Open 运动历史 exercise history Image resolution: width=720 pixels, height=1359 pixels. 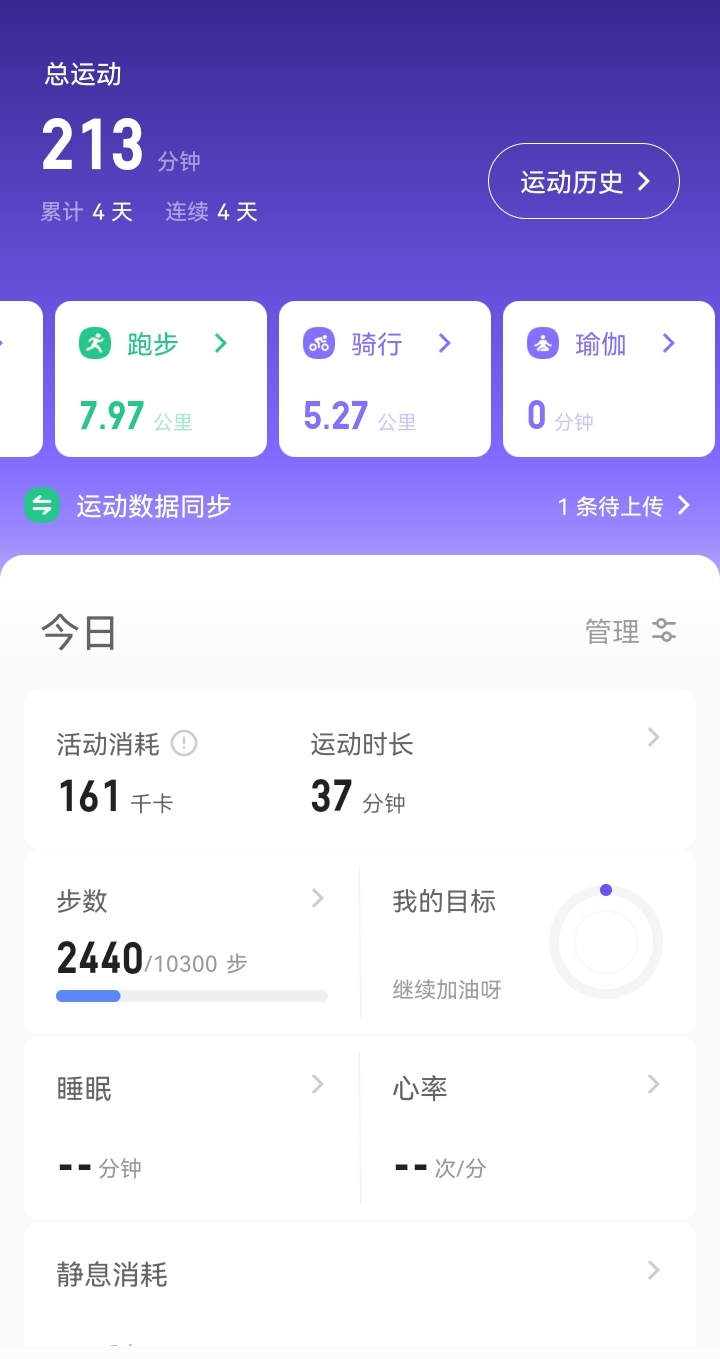tap(583, 182)
